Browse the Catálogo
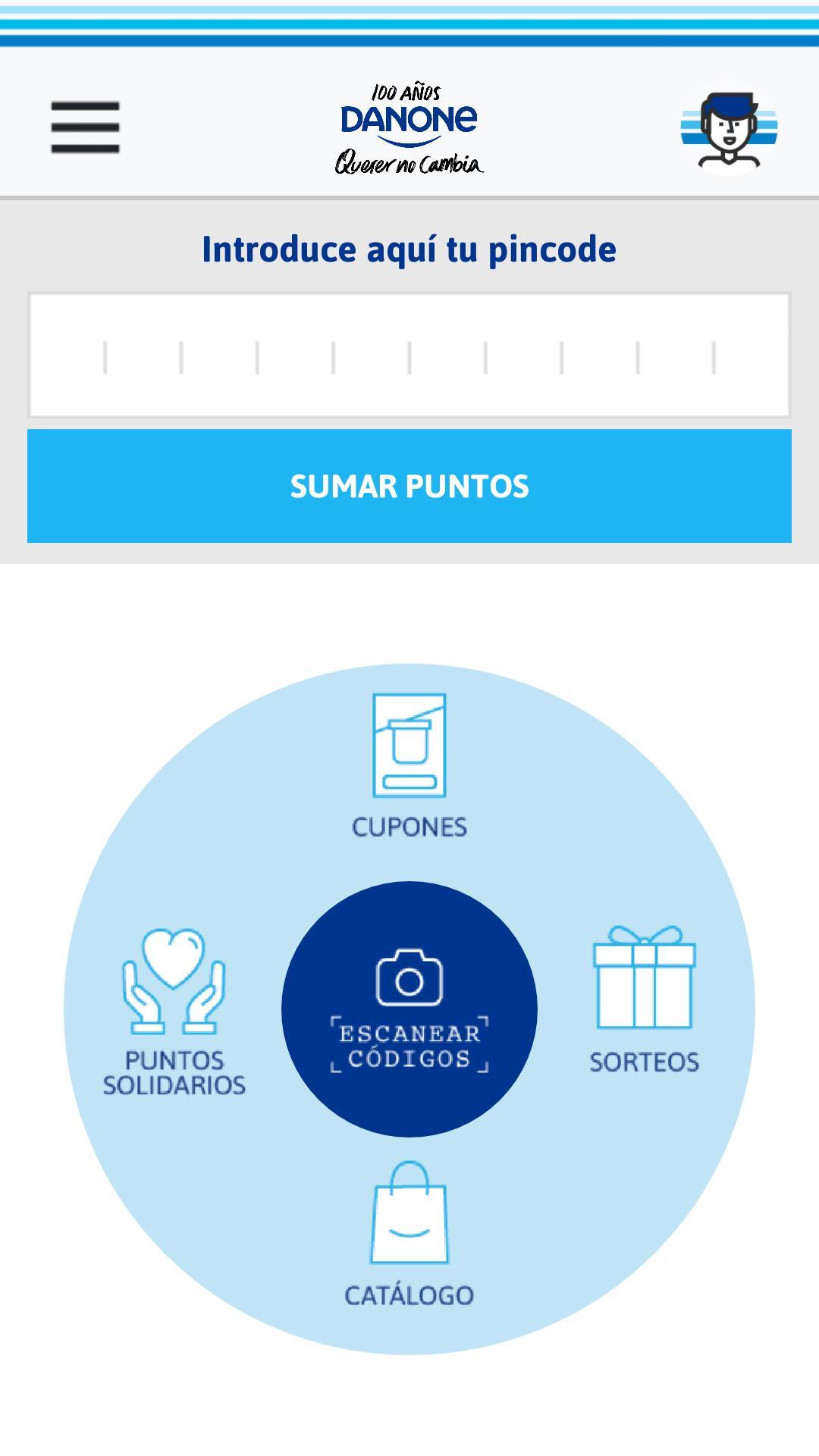 click(x=409, y=1234)
